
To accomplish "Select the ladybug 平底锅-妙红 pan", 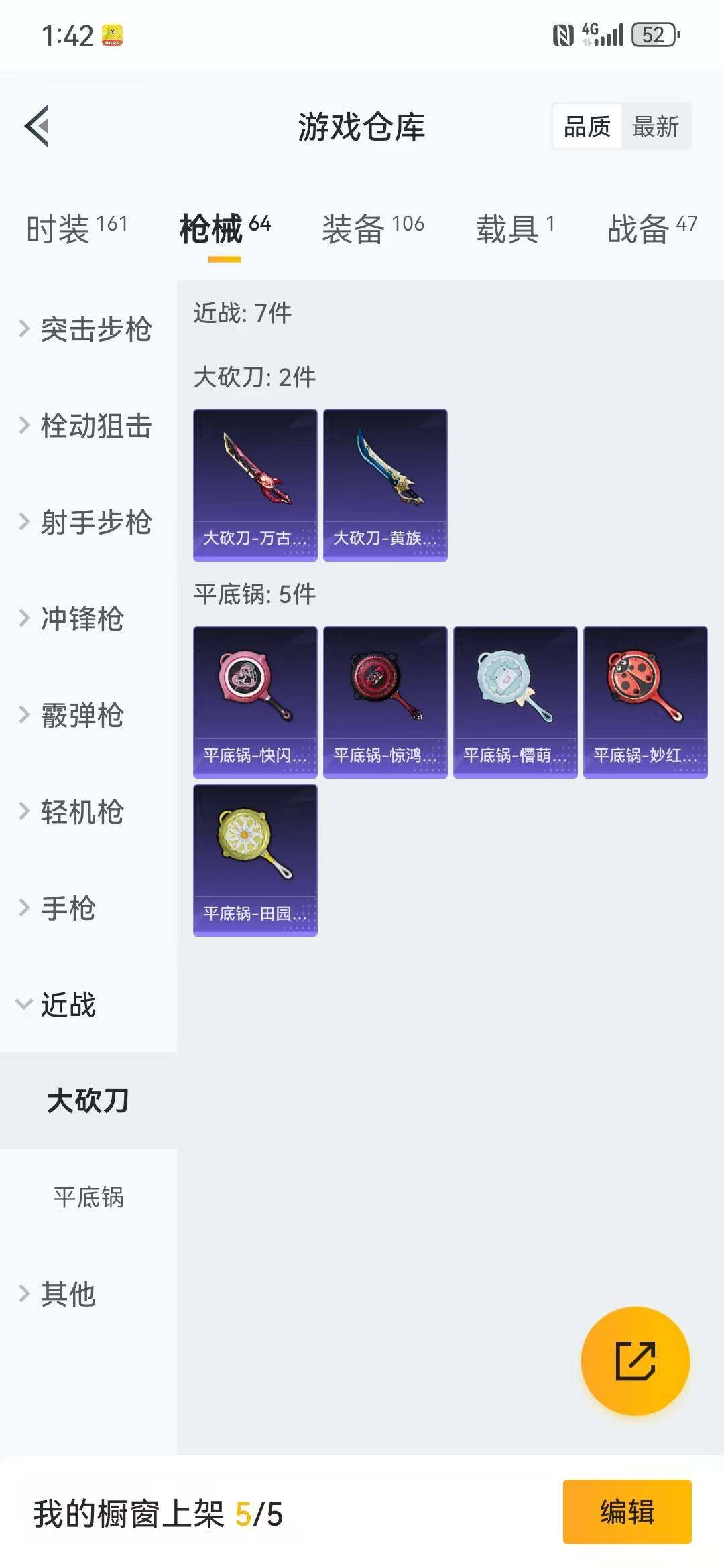I will click(644, 701).
